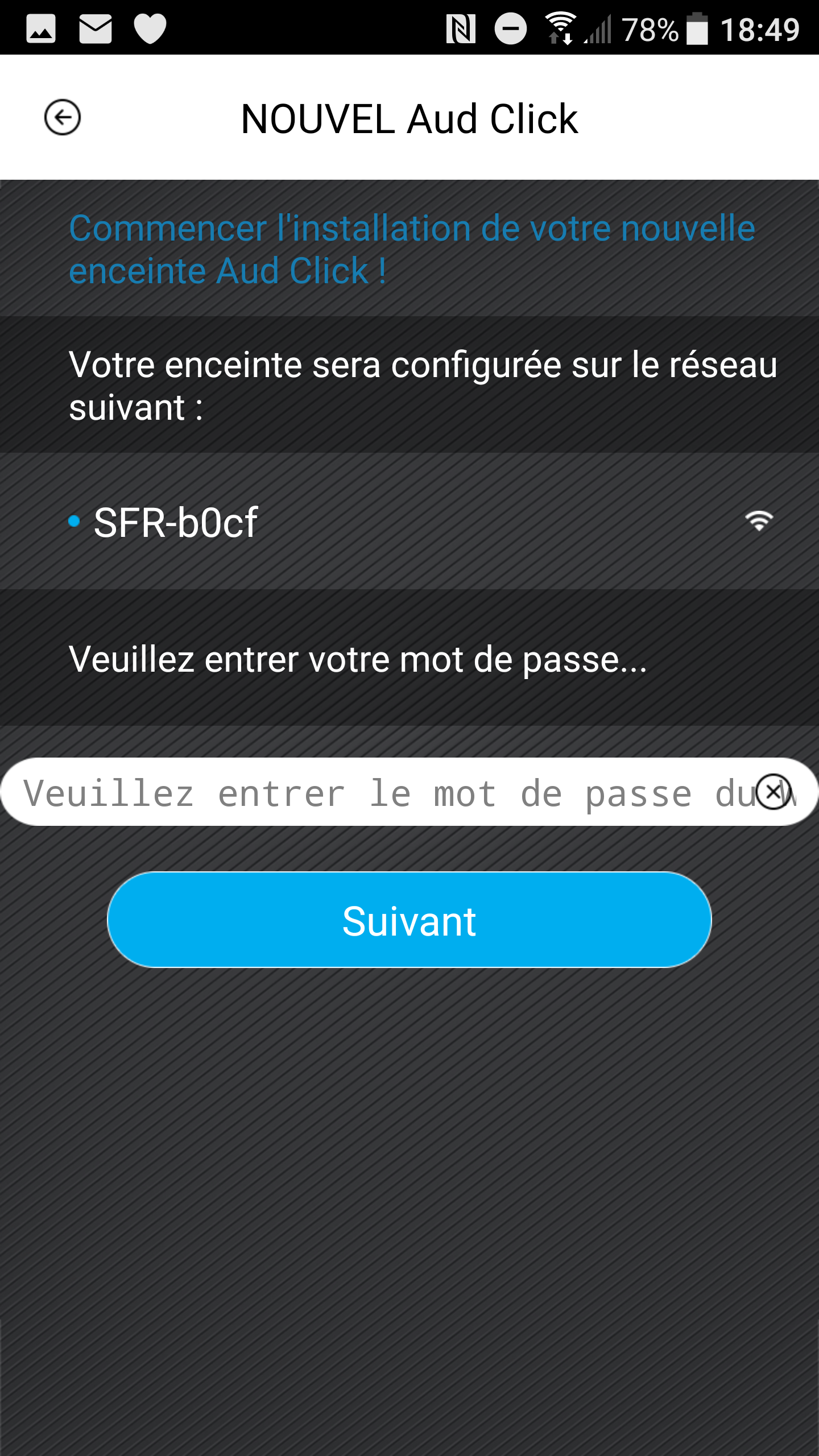Screen dimensions: 819x1456
Task: Continue with the Suivant button
Action: point(409,920)
